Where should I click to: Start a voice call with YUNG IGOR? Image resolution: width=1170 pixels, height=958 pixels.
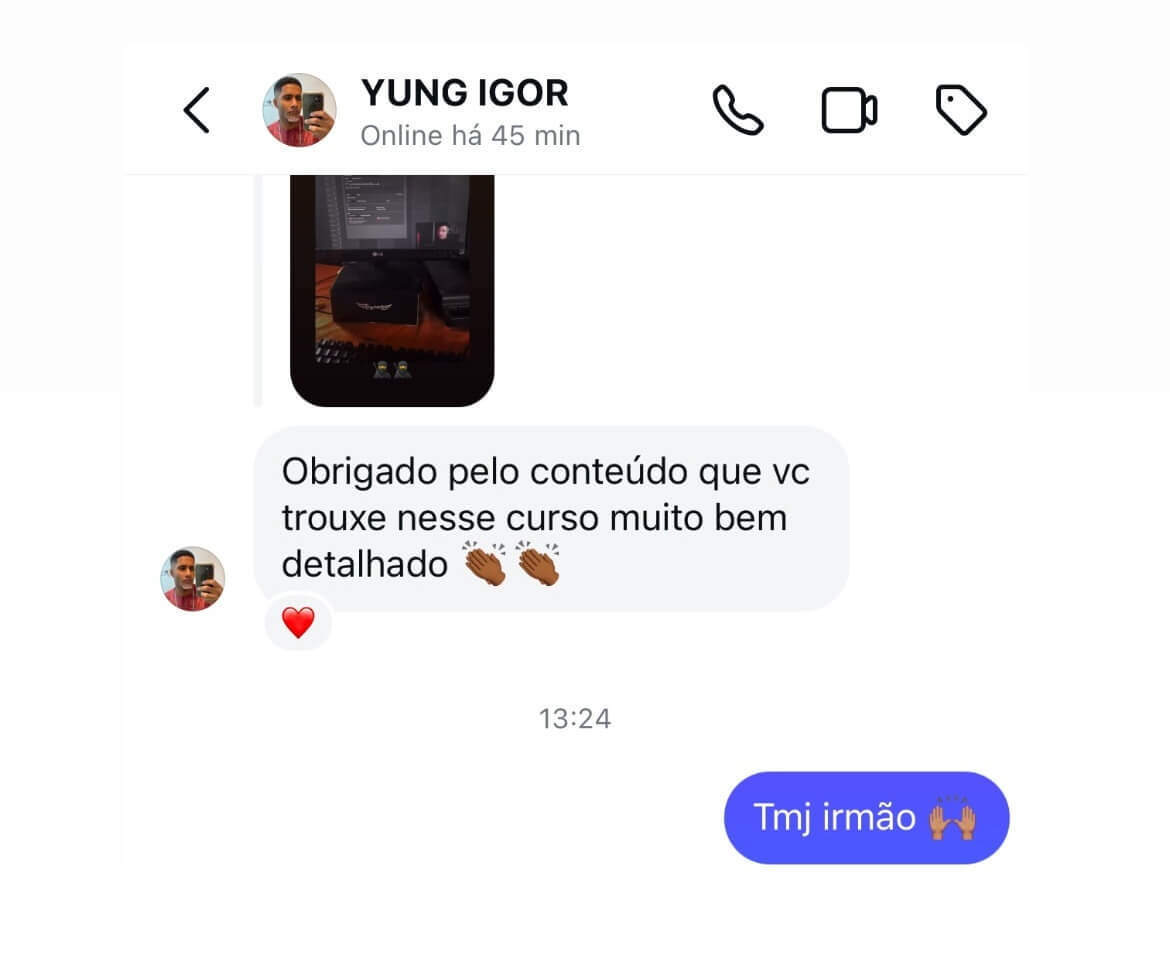[737, 110]
